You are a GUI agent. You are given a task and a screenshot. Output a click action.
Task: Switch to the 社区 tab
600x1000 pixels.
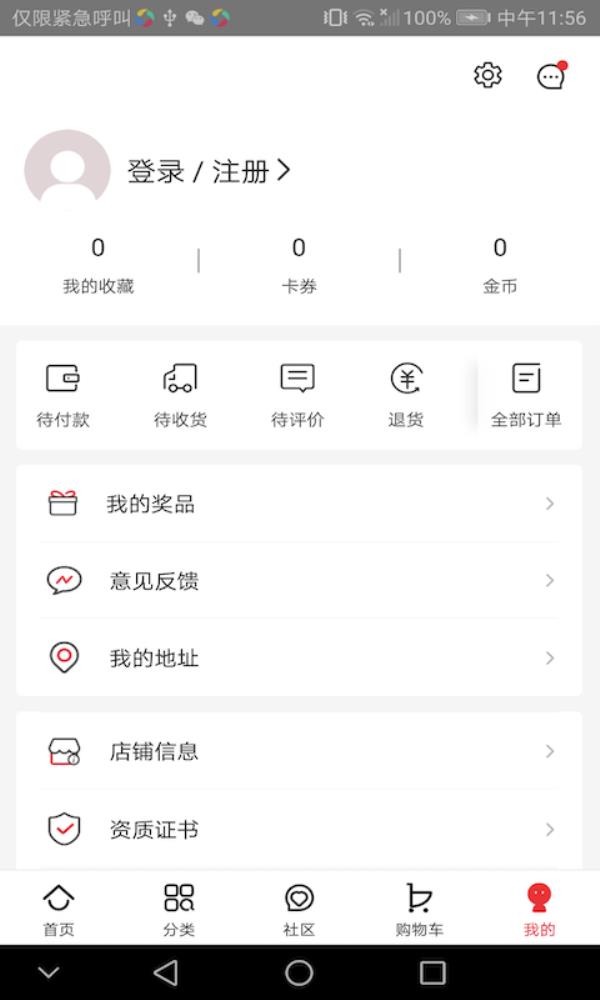(x=299, y=909)
